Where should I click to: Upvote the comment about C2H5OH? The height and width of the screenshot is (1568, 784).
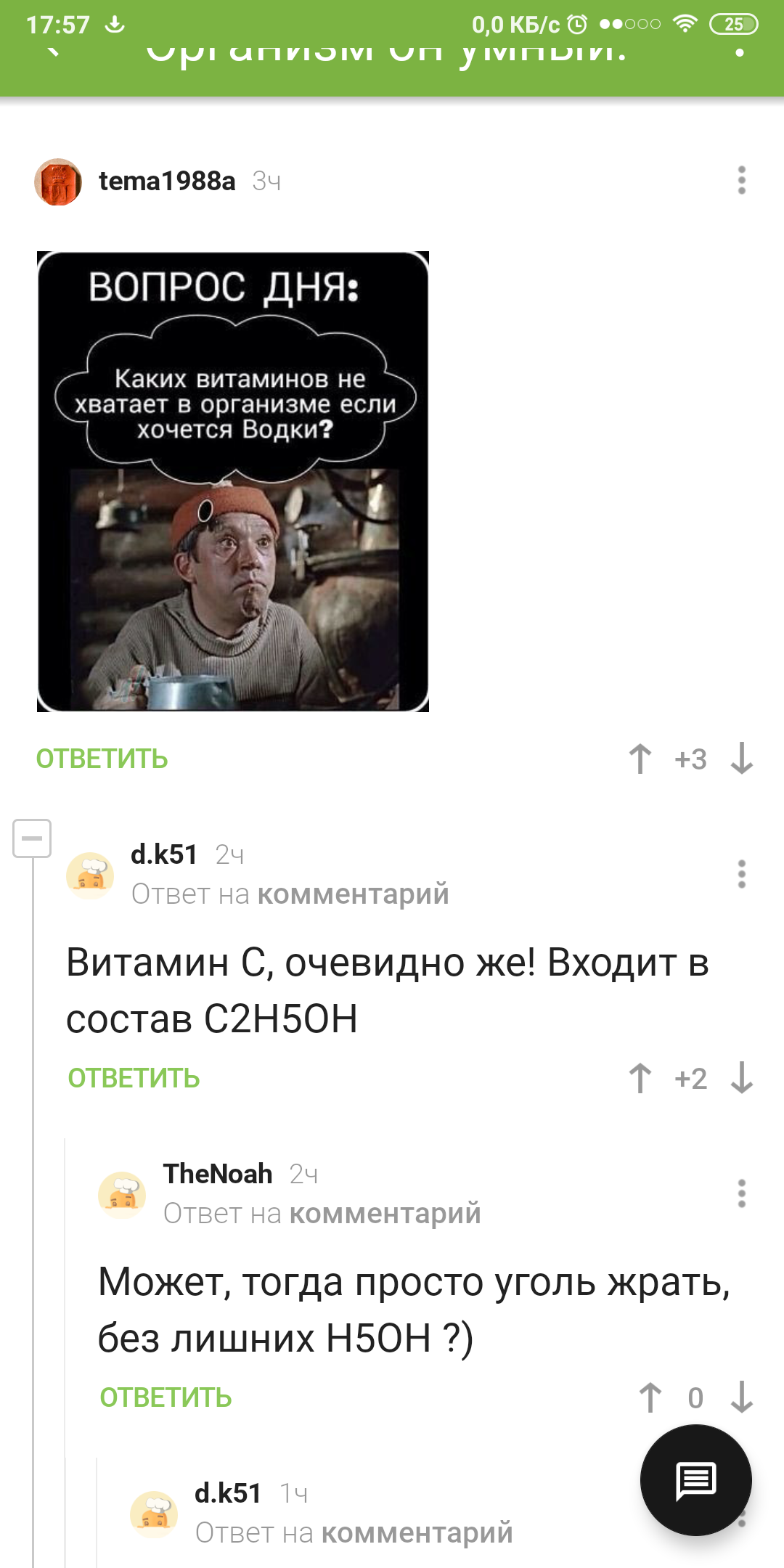[640, 1078]
